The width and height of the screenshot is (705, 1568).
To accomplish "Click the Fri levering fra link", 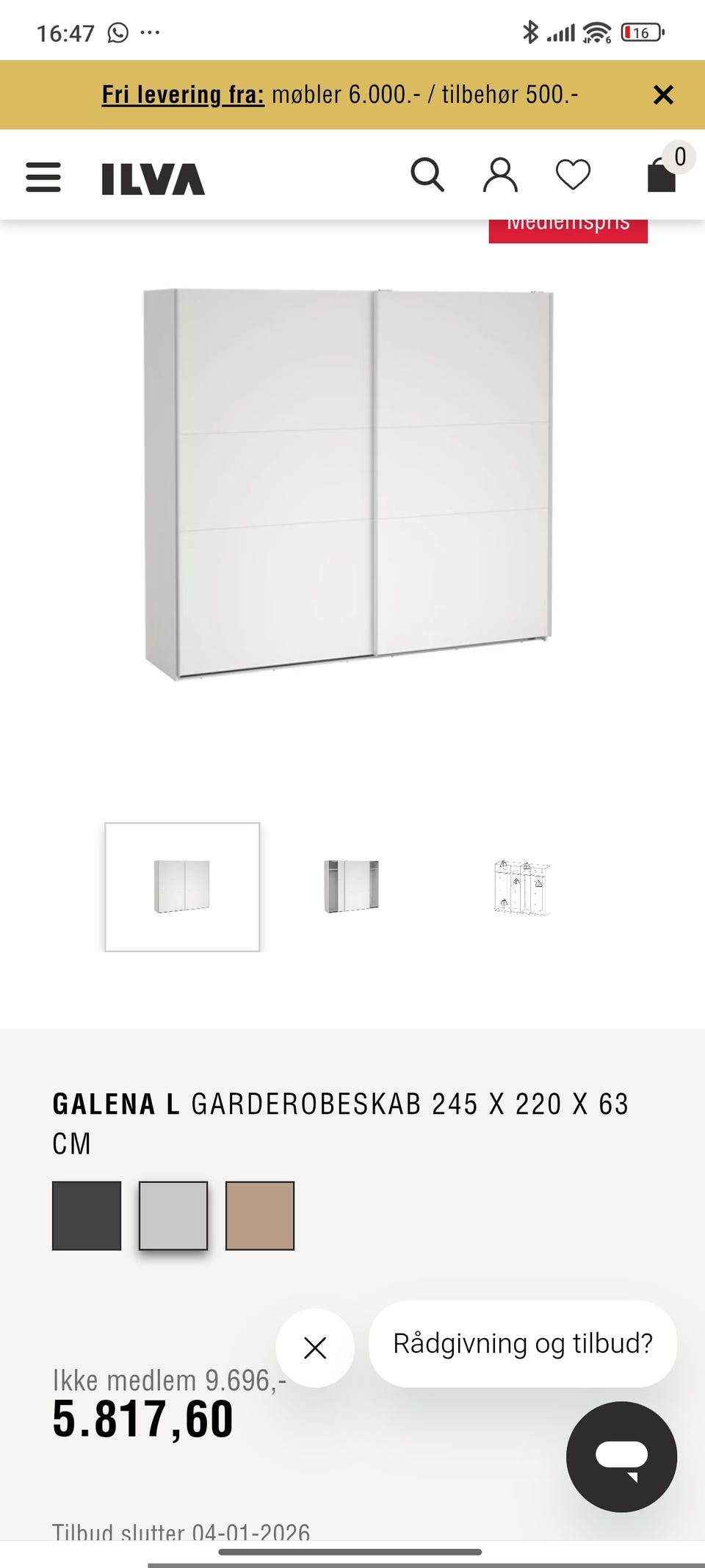I will pyautogui.click(x=183, y=94).
